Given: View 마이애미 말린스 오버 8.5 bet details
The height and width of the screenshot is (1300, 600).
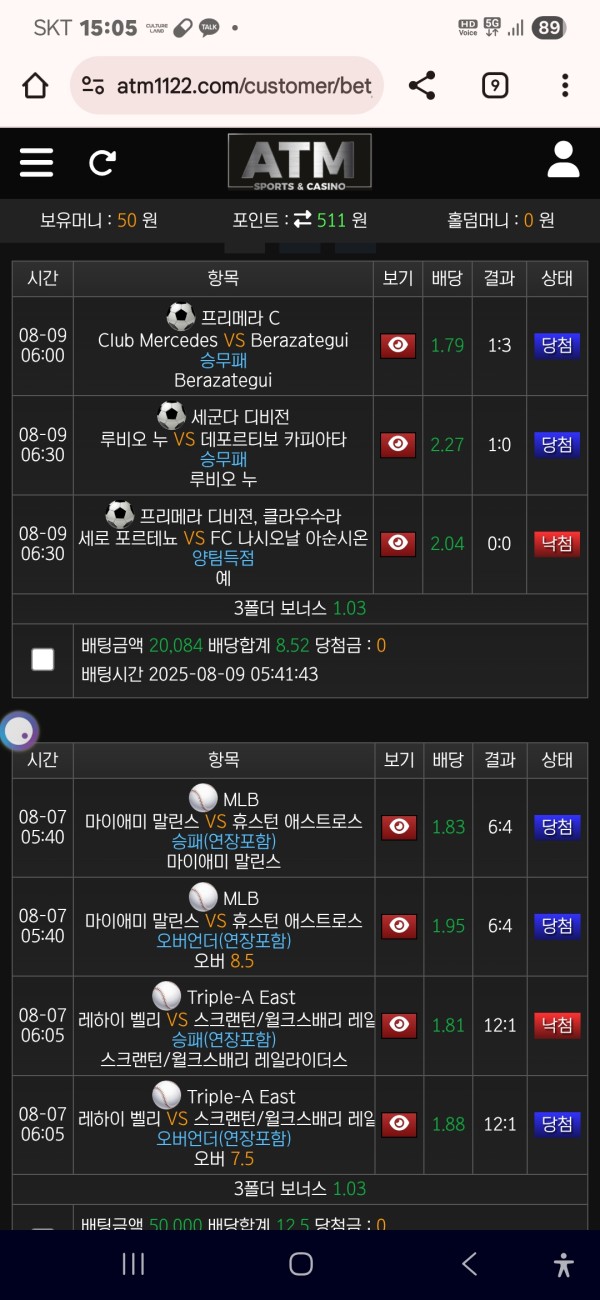Looking at the screenshot, I should tap(398, 926).
